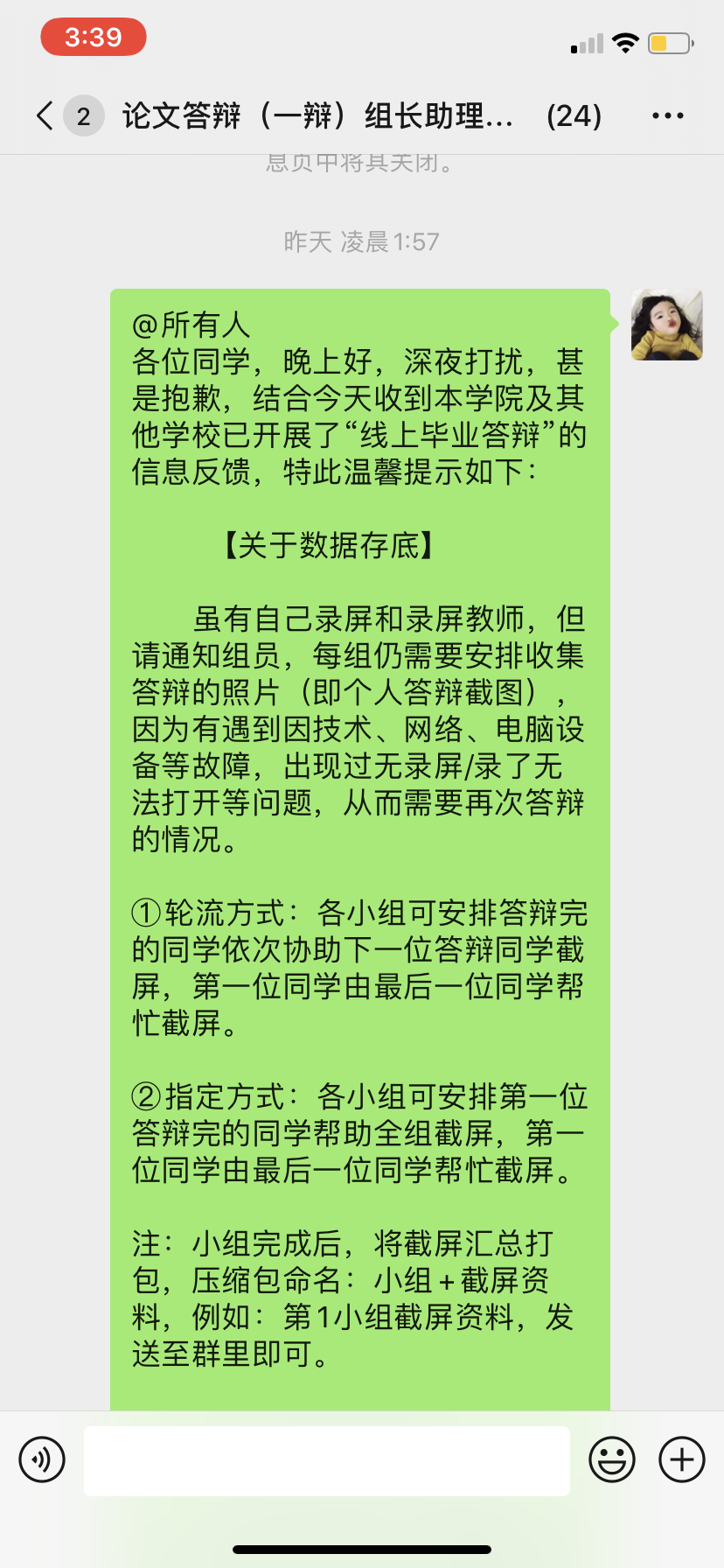Image resolution: width=724 pixels, height=1568 pixels.
Task: Focus the message text field
Action: pyautogui.click(x=326, y=1460)
